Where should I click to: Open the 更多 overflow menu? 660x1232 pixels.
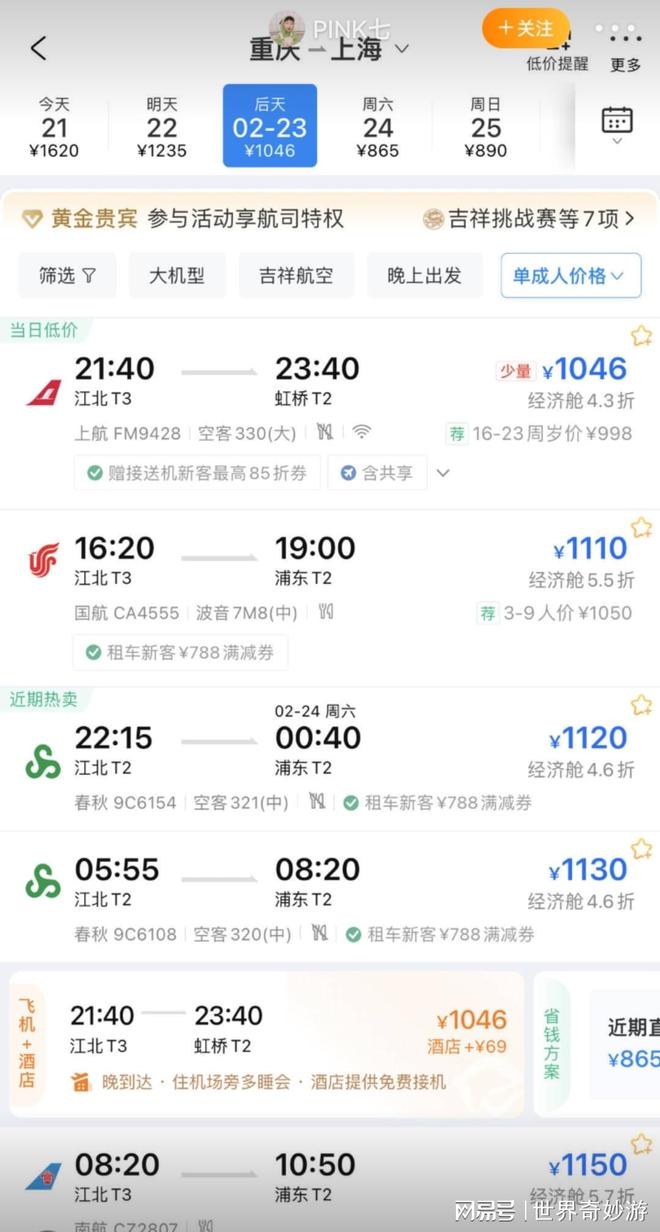625,48
